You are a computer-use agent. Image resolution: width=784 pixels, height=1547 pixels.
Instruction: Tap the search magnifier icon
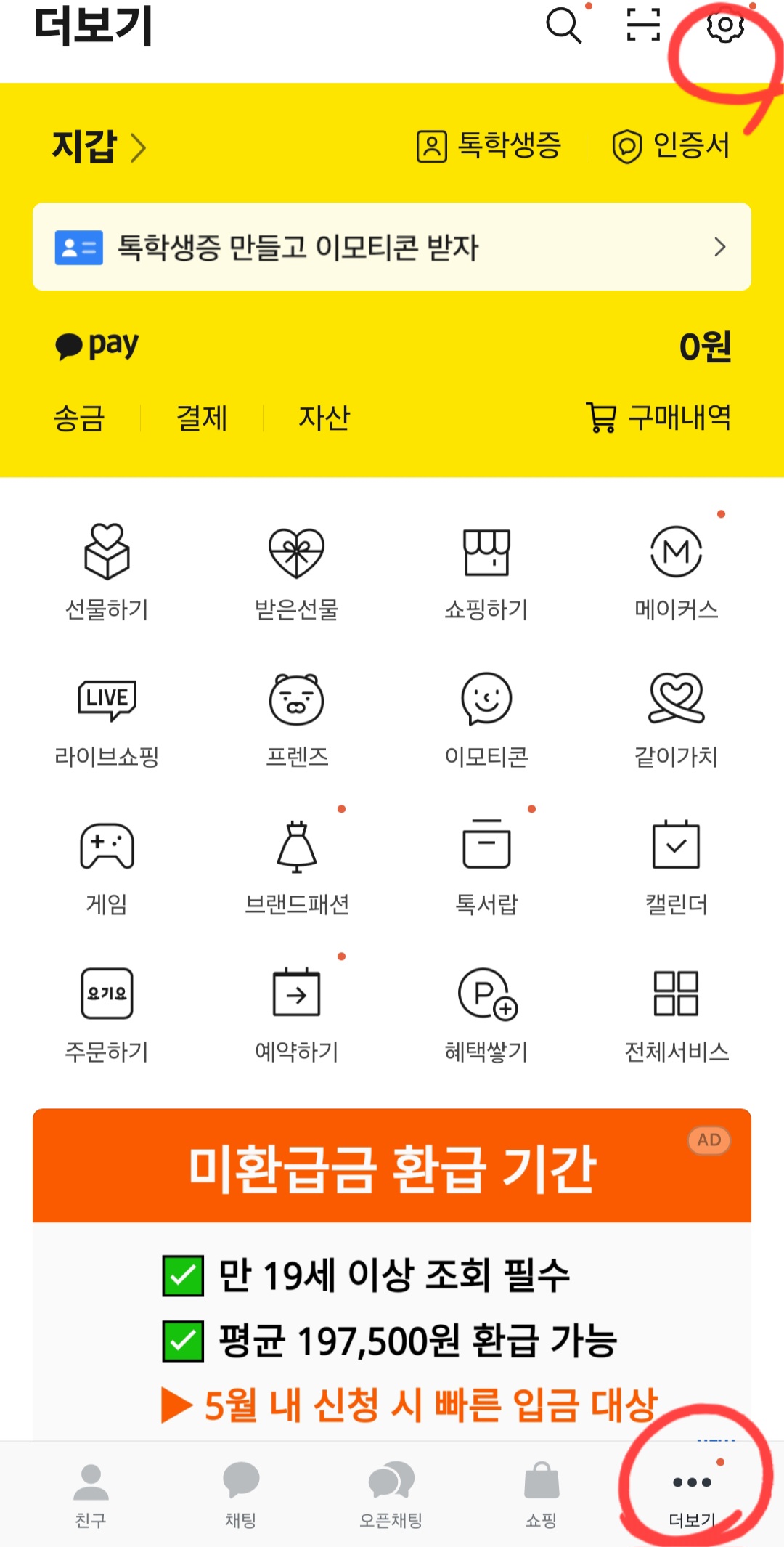pos(565,28)
